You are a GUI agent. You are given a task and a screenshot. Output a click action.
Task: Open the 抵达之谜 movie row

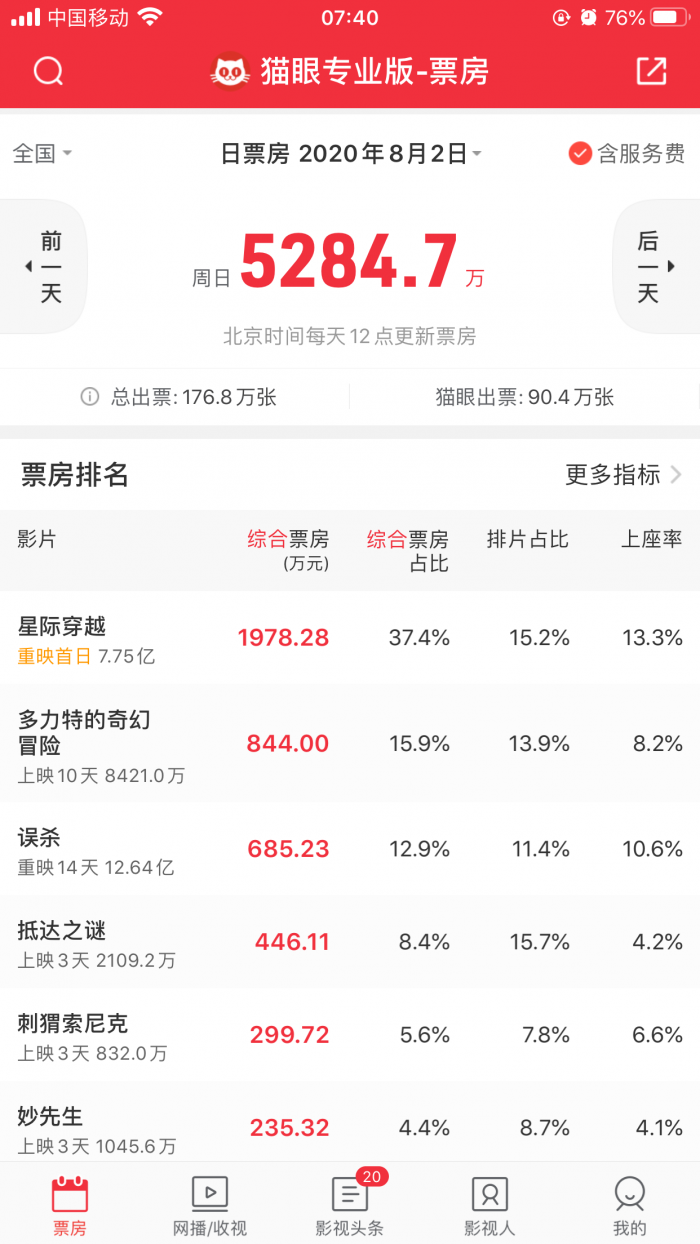point(350,942)
